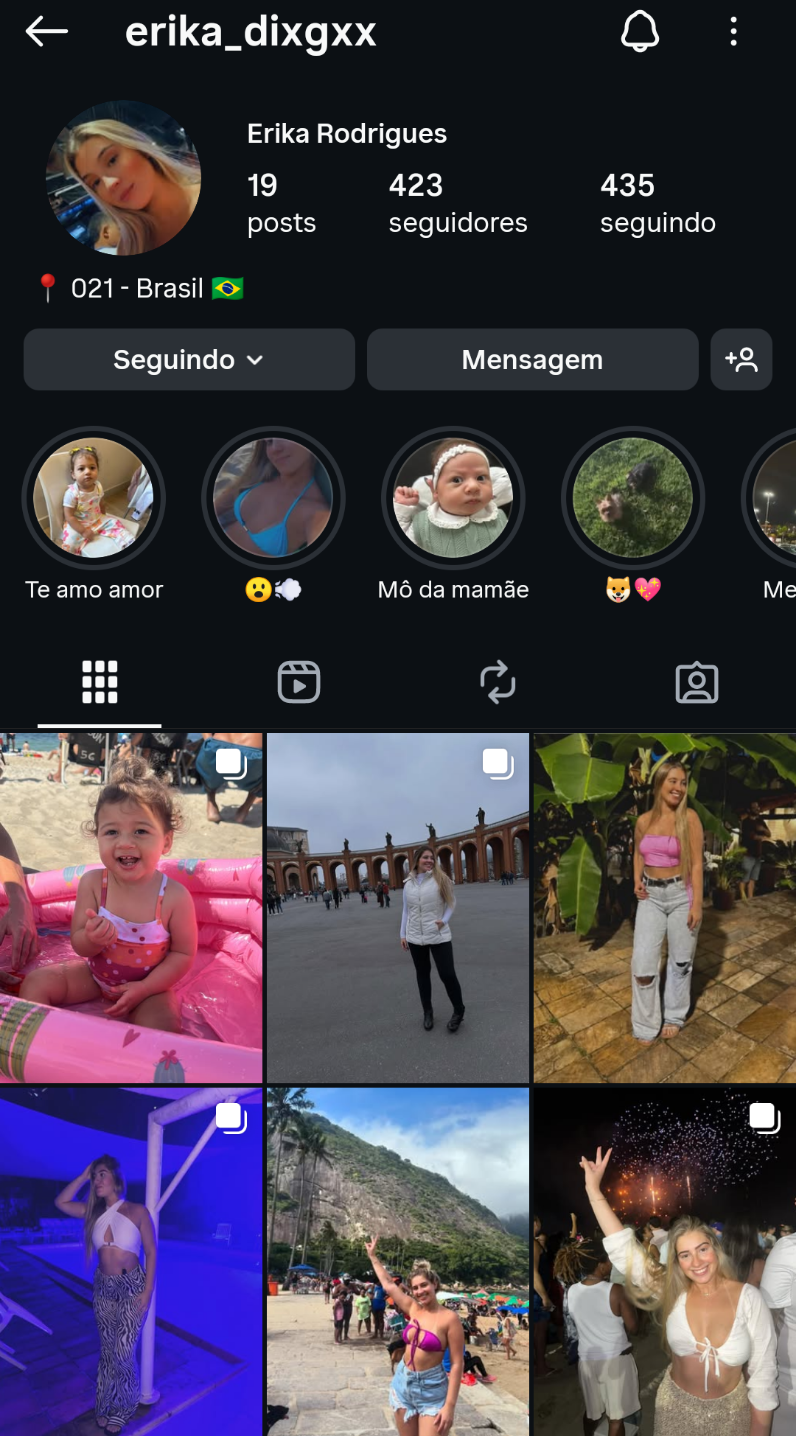Image resolution: width=796 pixels, height=1436 pixels.
Task: Expand the Seguindo dropdown button
Action: click(x=189, y=360)
